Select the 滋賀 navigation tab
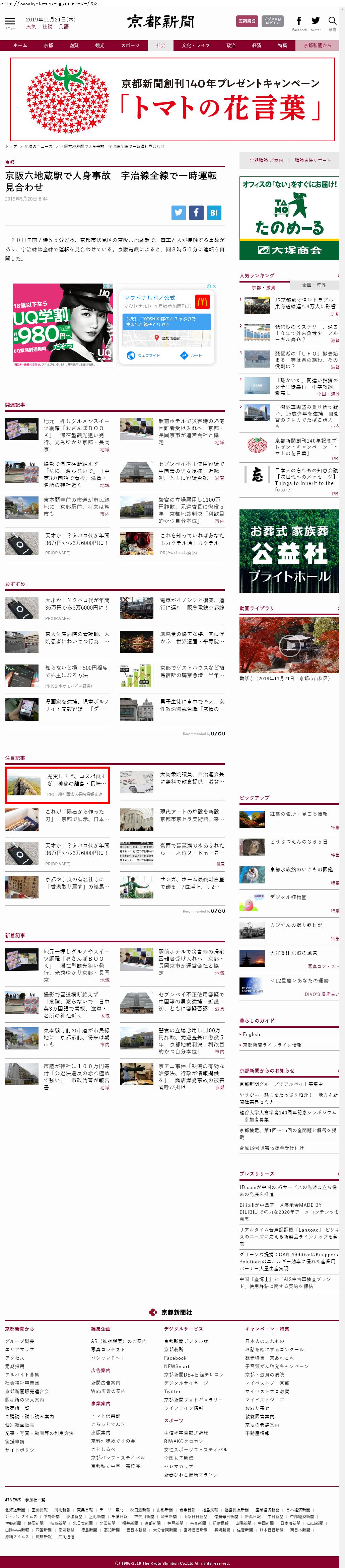345x1568 pixels. click(74, 45)
